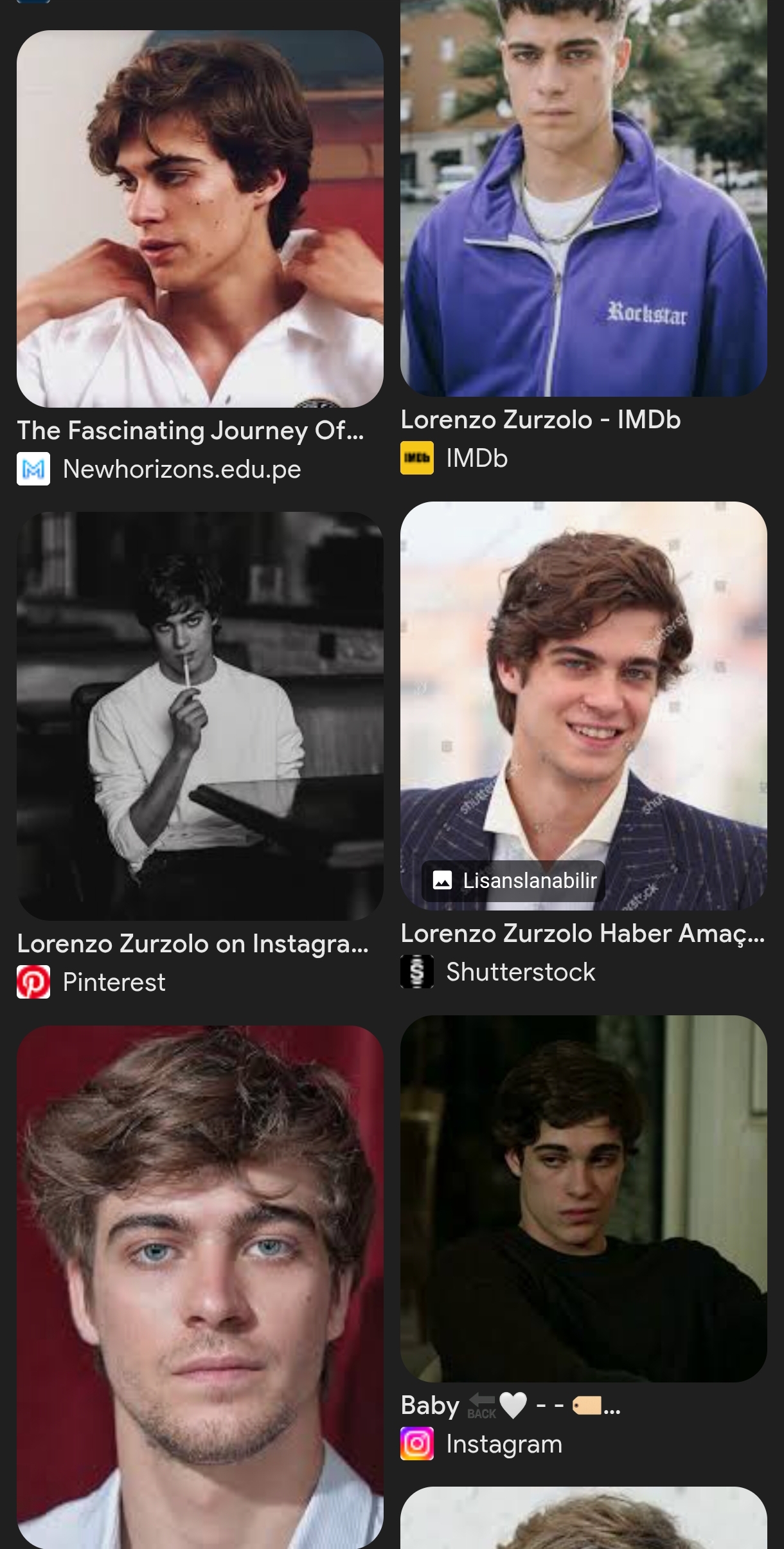Open the 'Lorenzo Zurzolo - IMDb' title link

click(540, 420)
